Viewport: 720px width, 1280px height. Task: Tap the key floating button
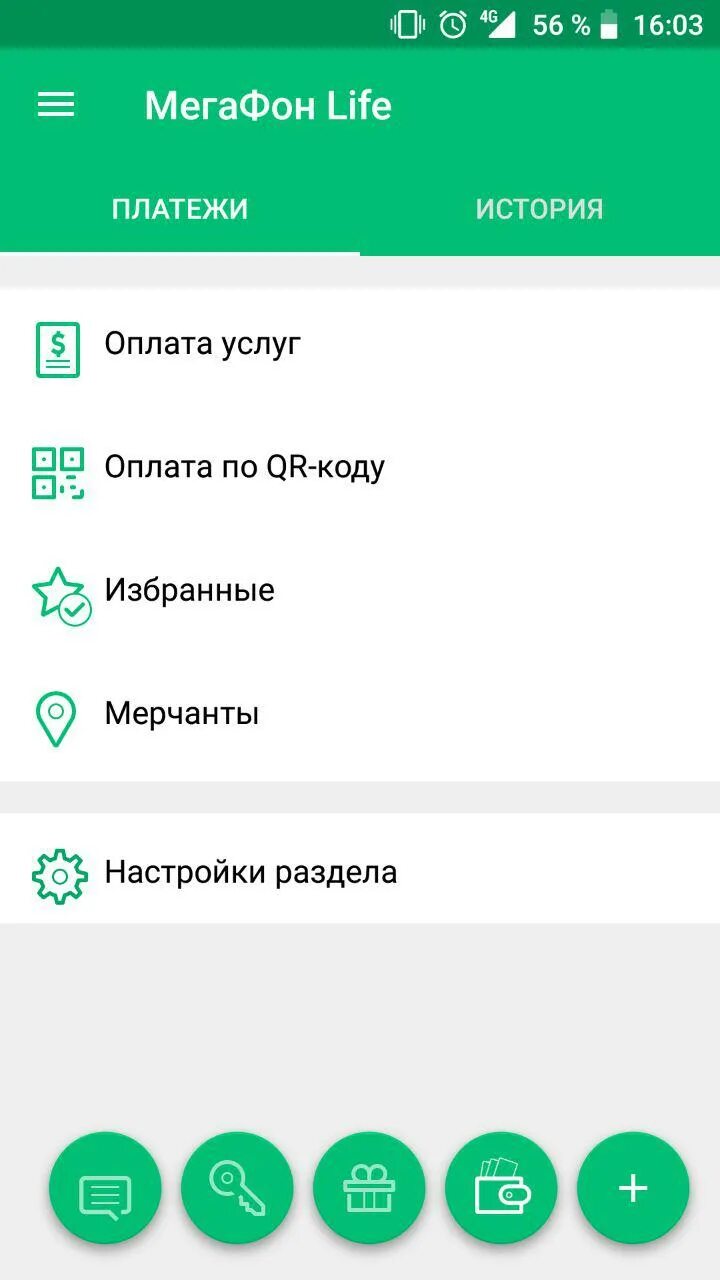click(x=237, y=1188)
